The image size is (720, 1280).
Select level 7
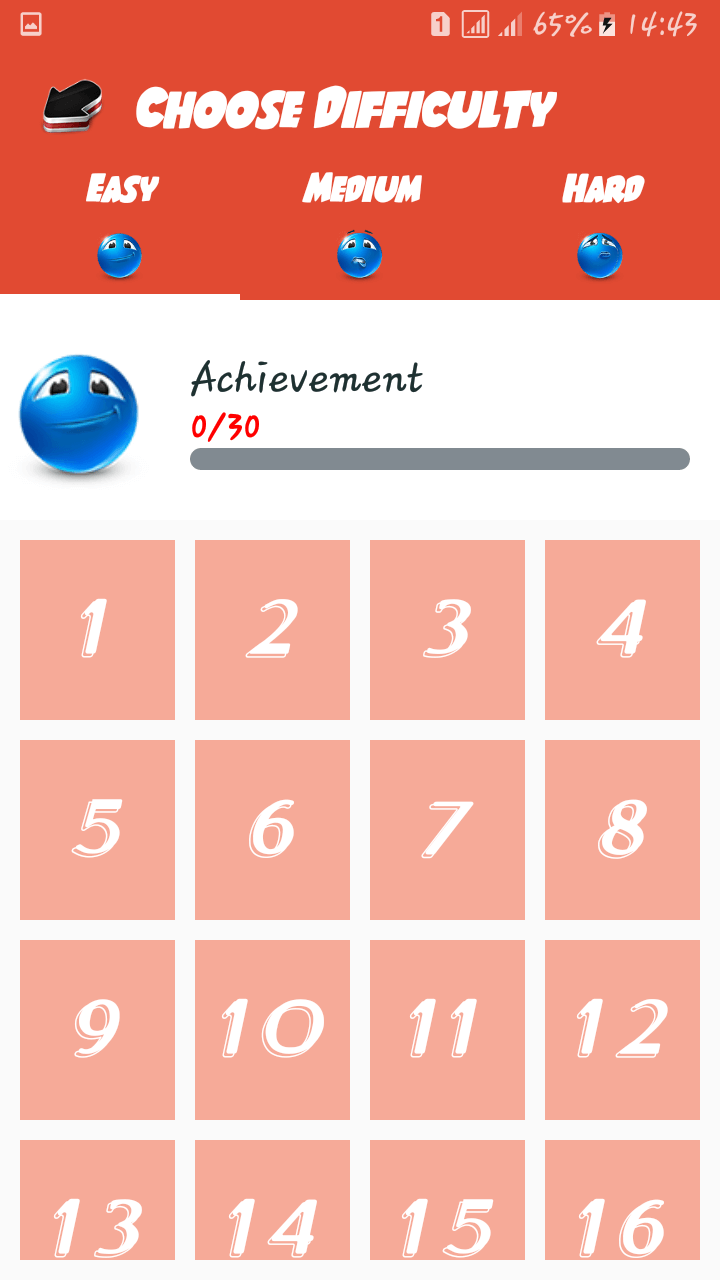coord(447,830)
